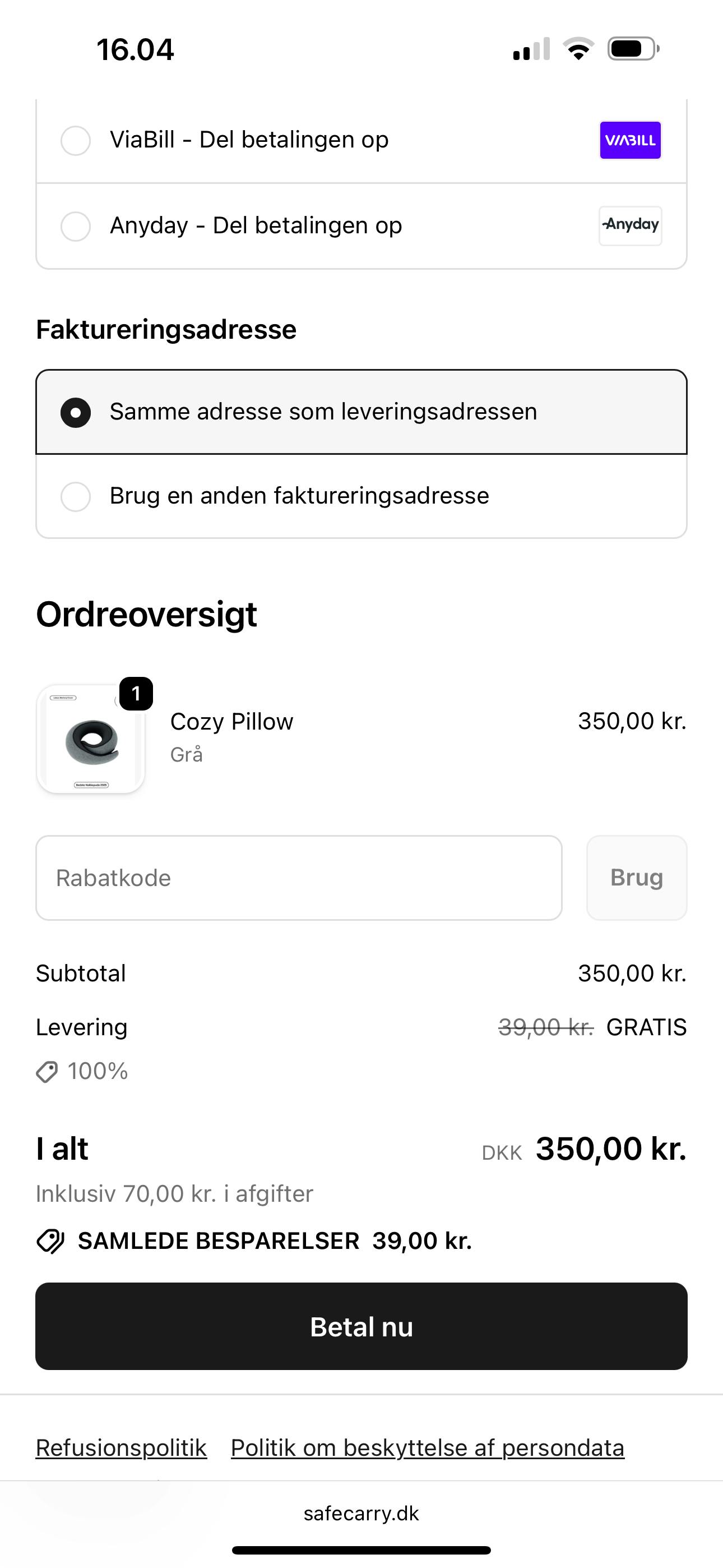Open the Refusionspolitik link
The height and width of the screenshot is (1568, 723).
121,1447
